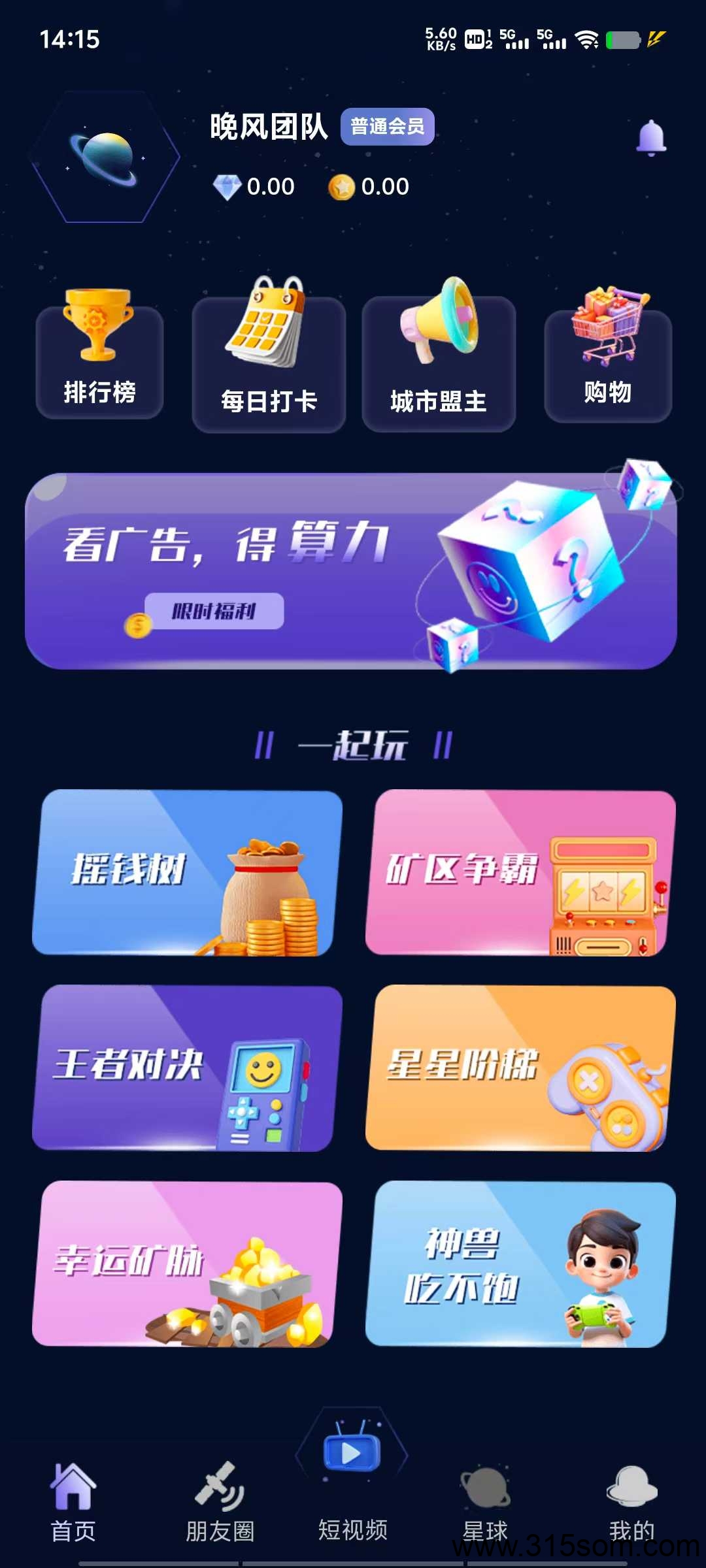Open the 排行榜 leaderboard
Viewport: 706px width, 1568px height.
(99, 353)
